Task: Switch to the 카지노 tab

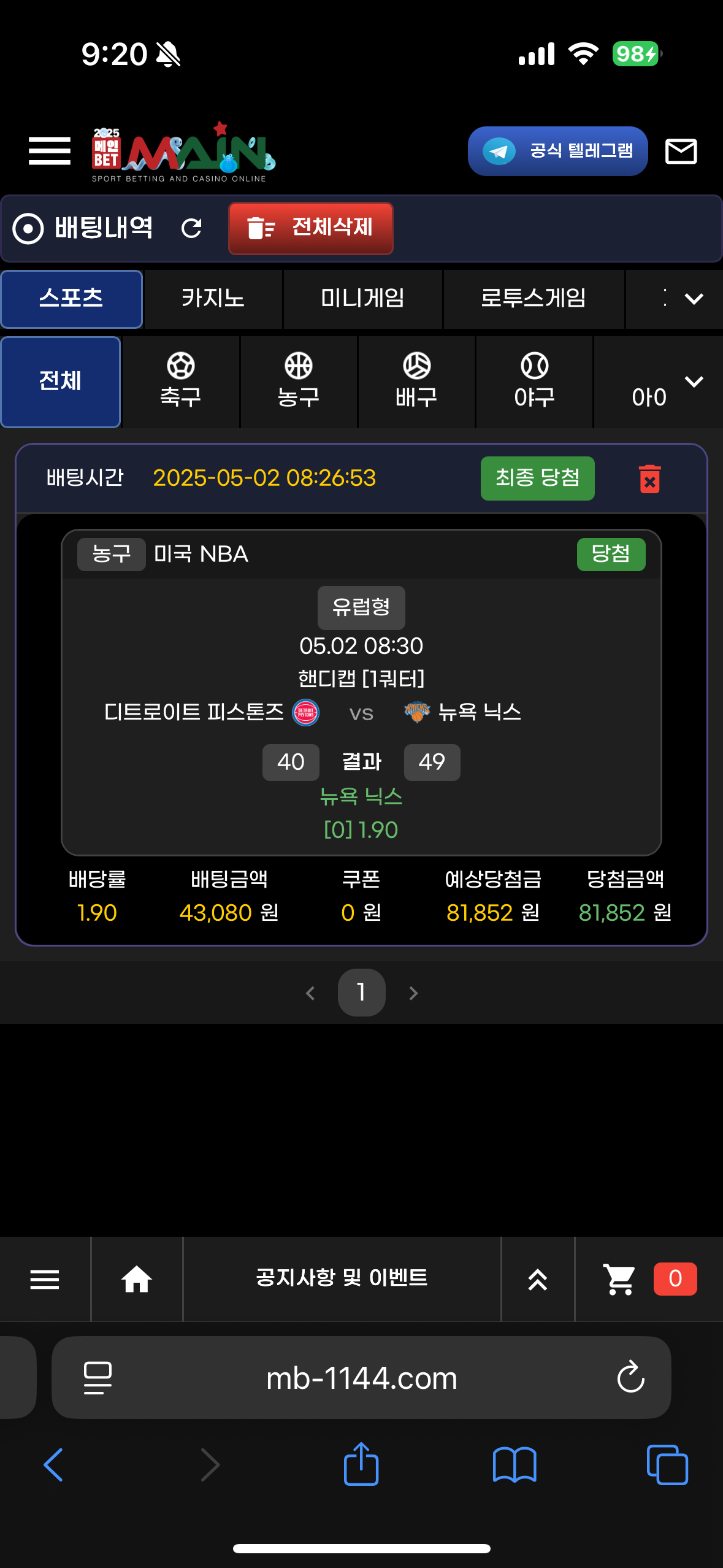Action: (x=213, y=299)
